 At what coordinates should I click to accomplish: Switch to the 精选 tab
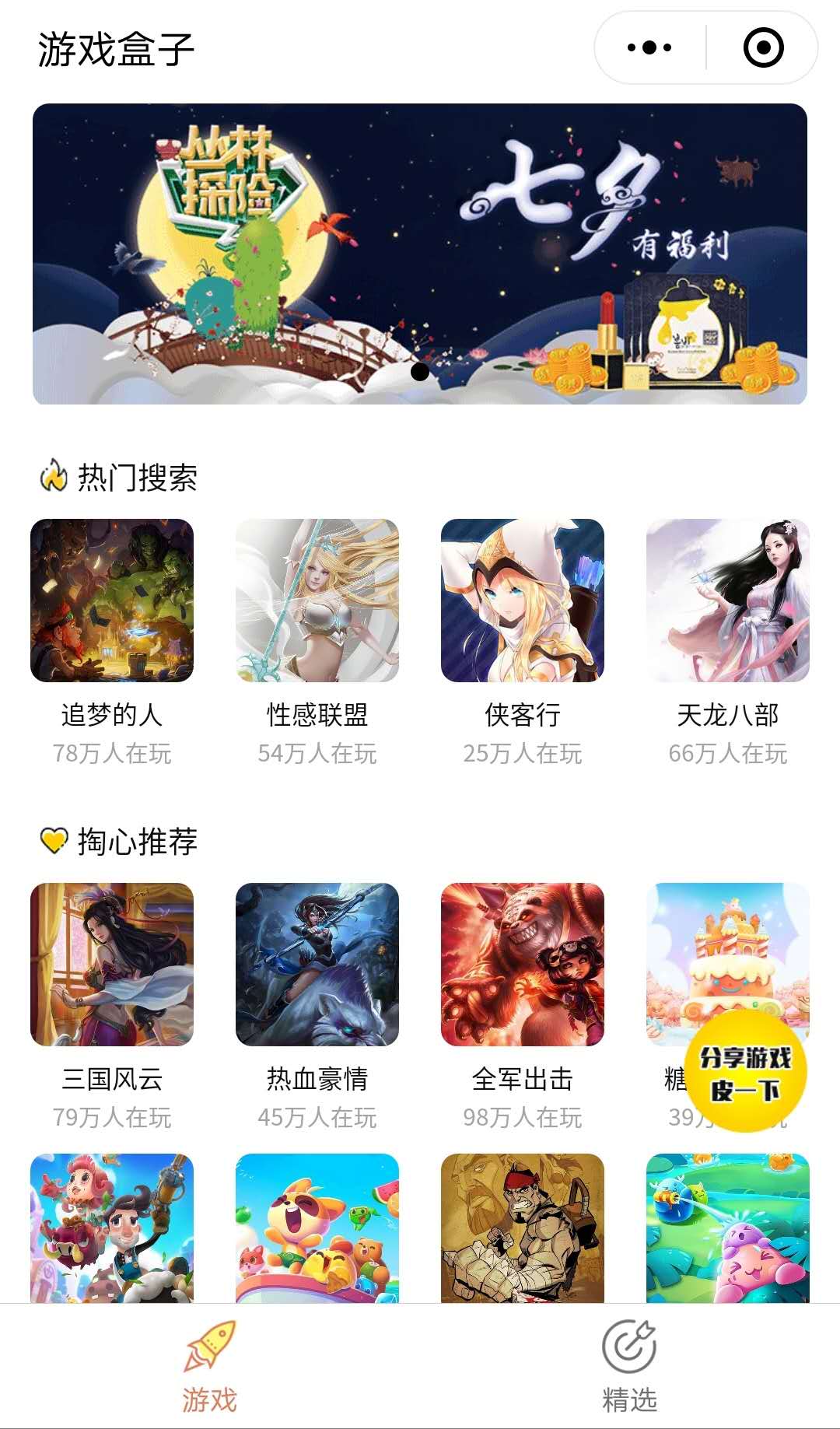point(629,1366)
